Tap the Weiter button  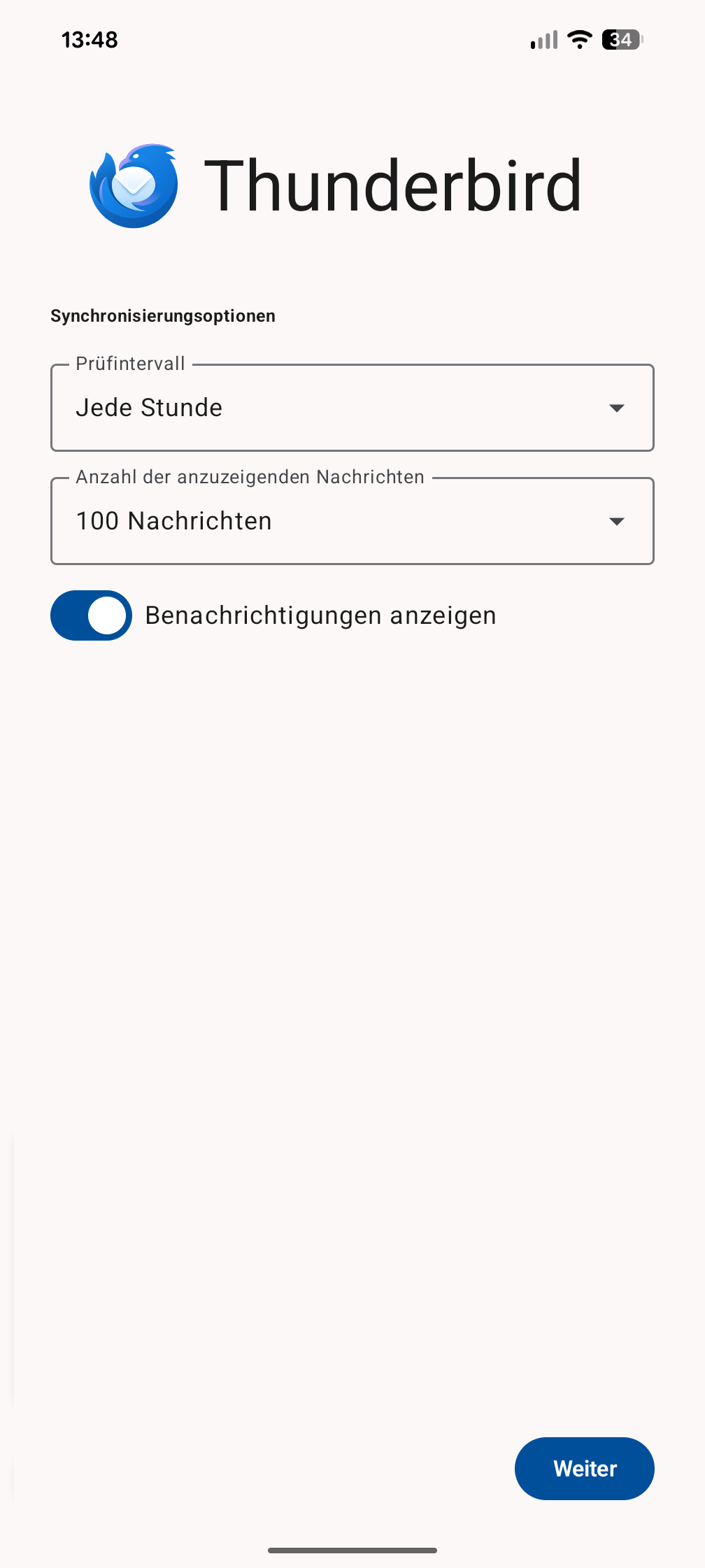[584, 1468]
